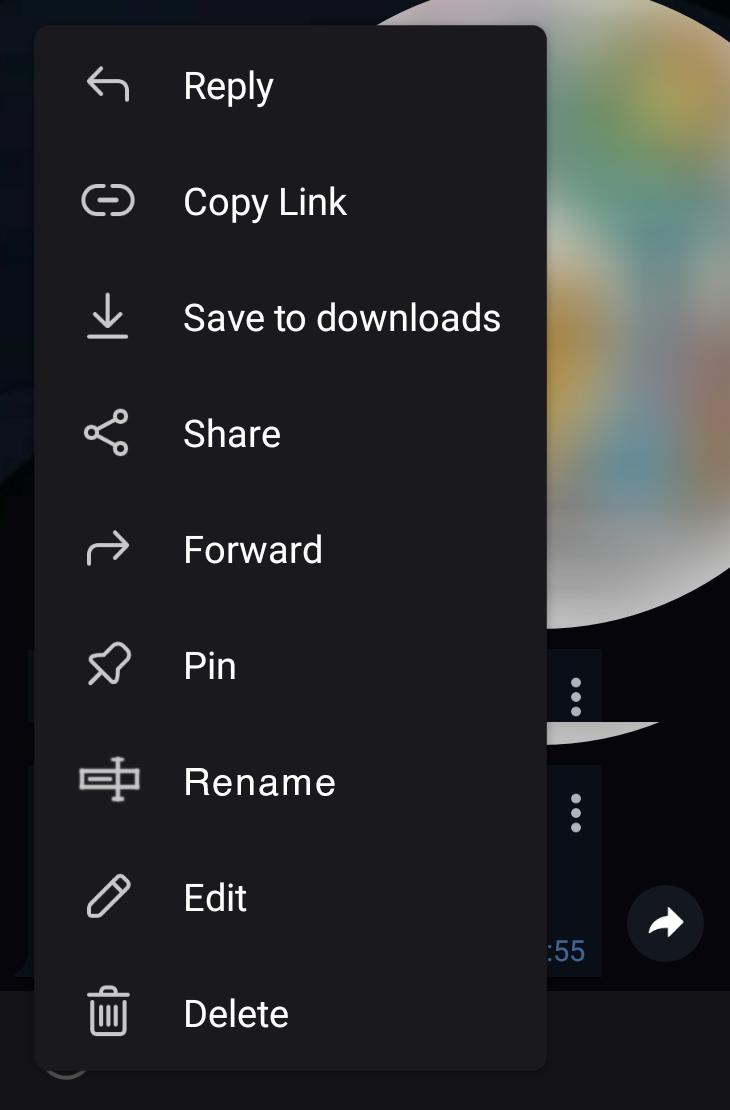The width and height of the screenshot is (730, 1110).
Task: Click the Save to downloads download icon
Action: point(107,316)
